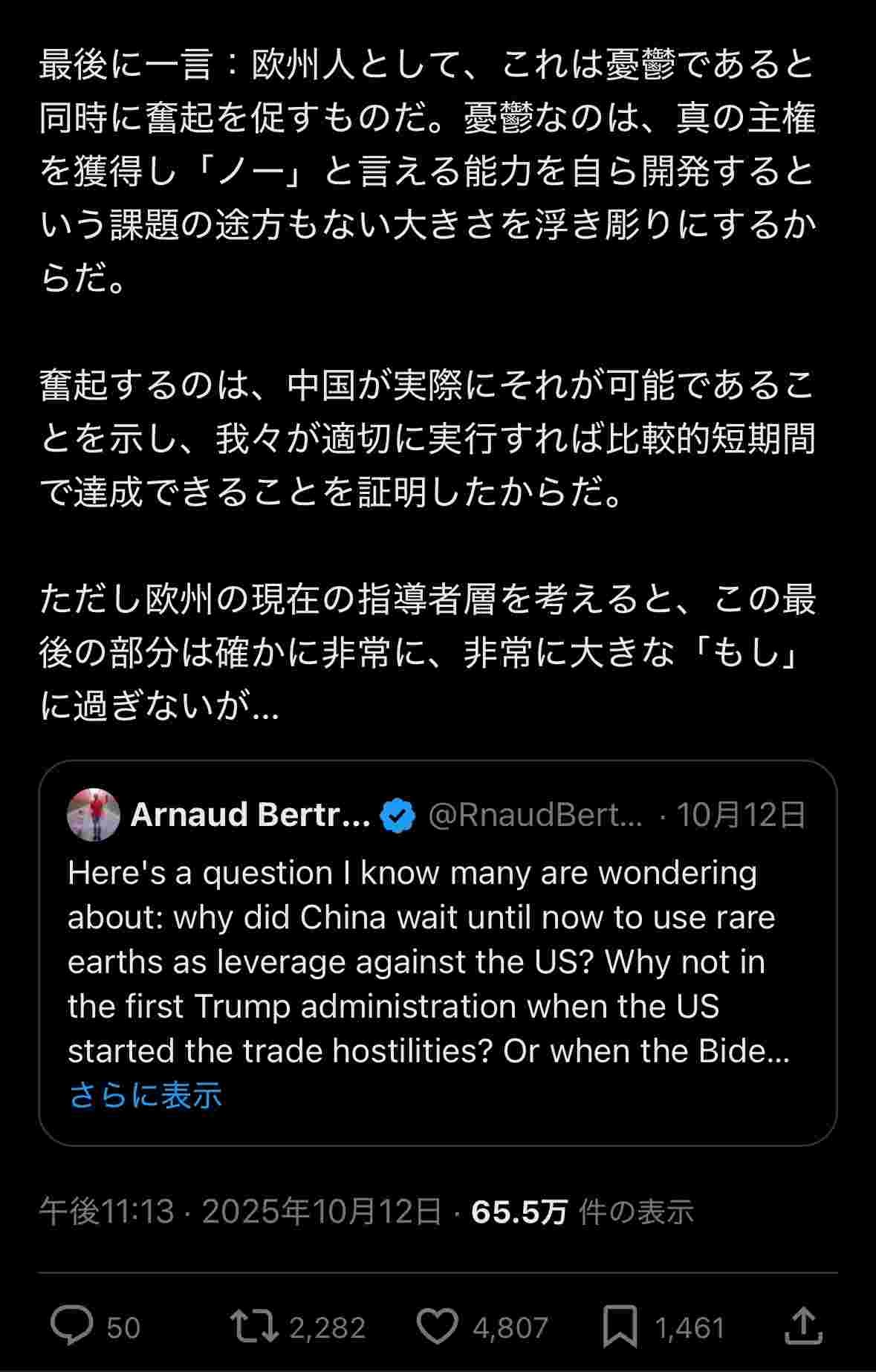Like this post with the heart
This screenshot has width=876, height=1372.
[x=437, y=1327]
